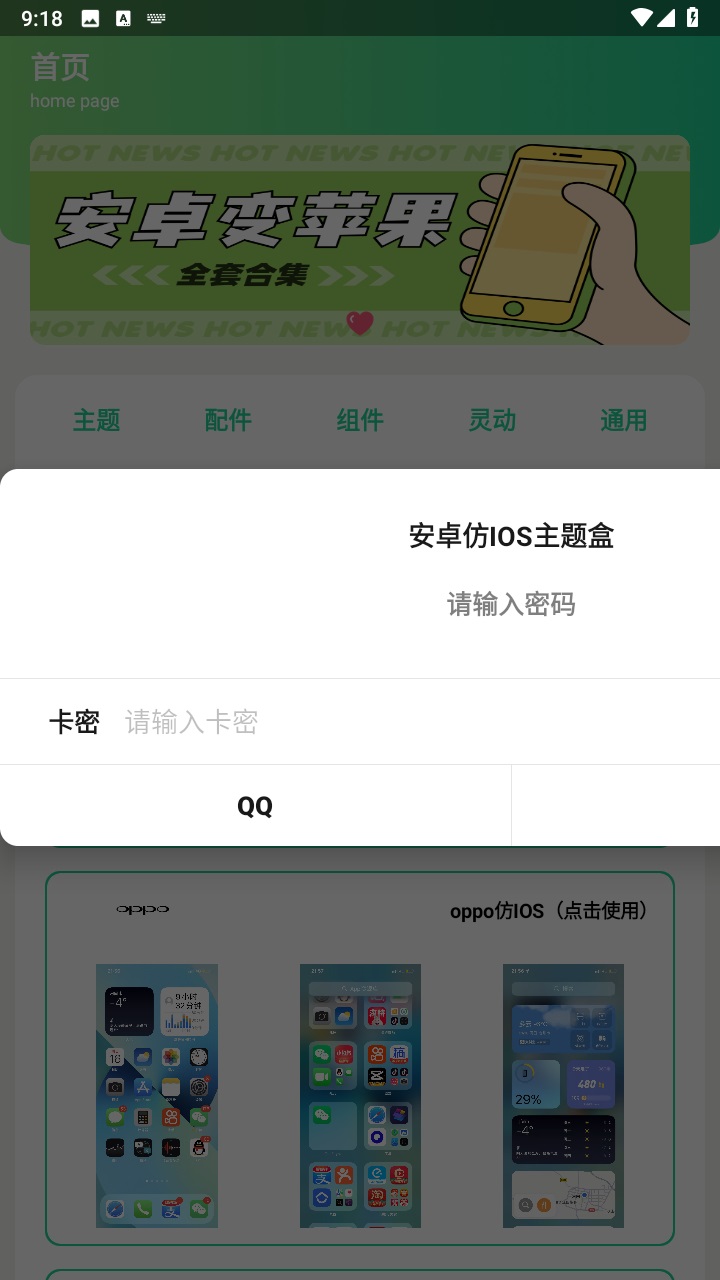Tap the "A" notification icon in status bar
The height and width of the screenshot is (1280, 720).
(125, 17)
